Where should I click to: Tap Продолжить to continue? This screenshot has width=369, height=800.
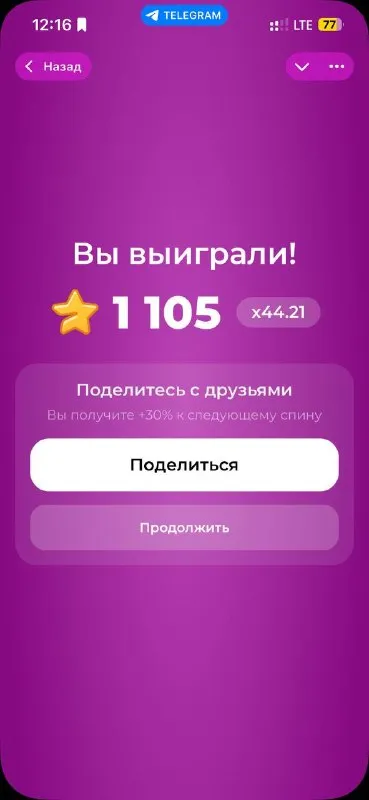click(184, 528)
